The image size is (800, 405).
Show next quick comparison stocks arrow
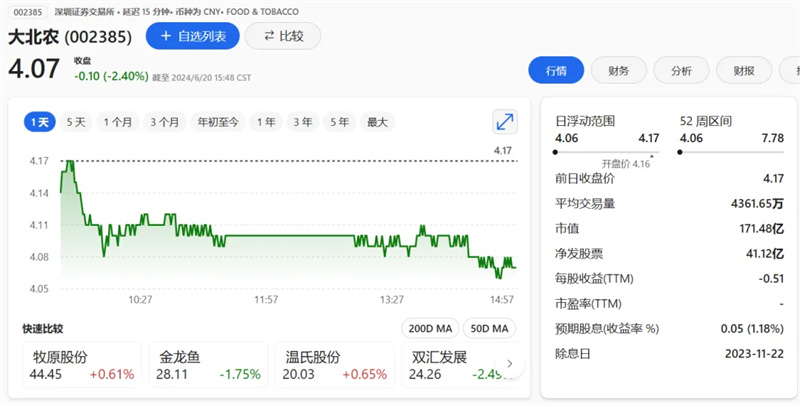510,364
